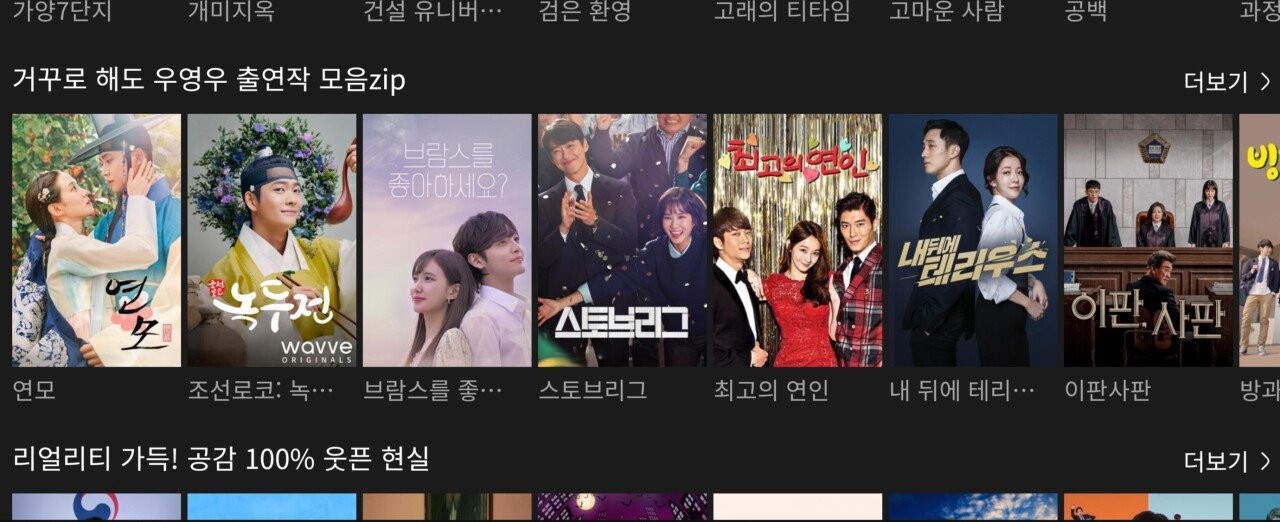Open the 고마운 사람 title

946,12
